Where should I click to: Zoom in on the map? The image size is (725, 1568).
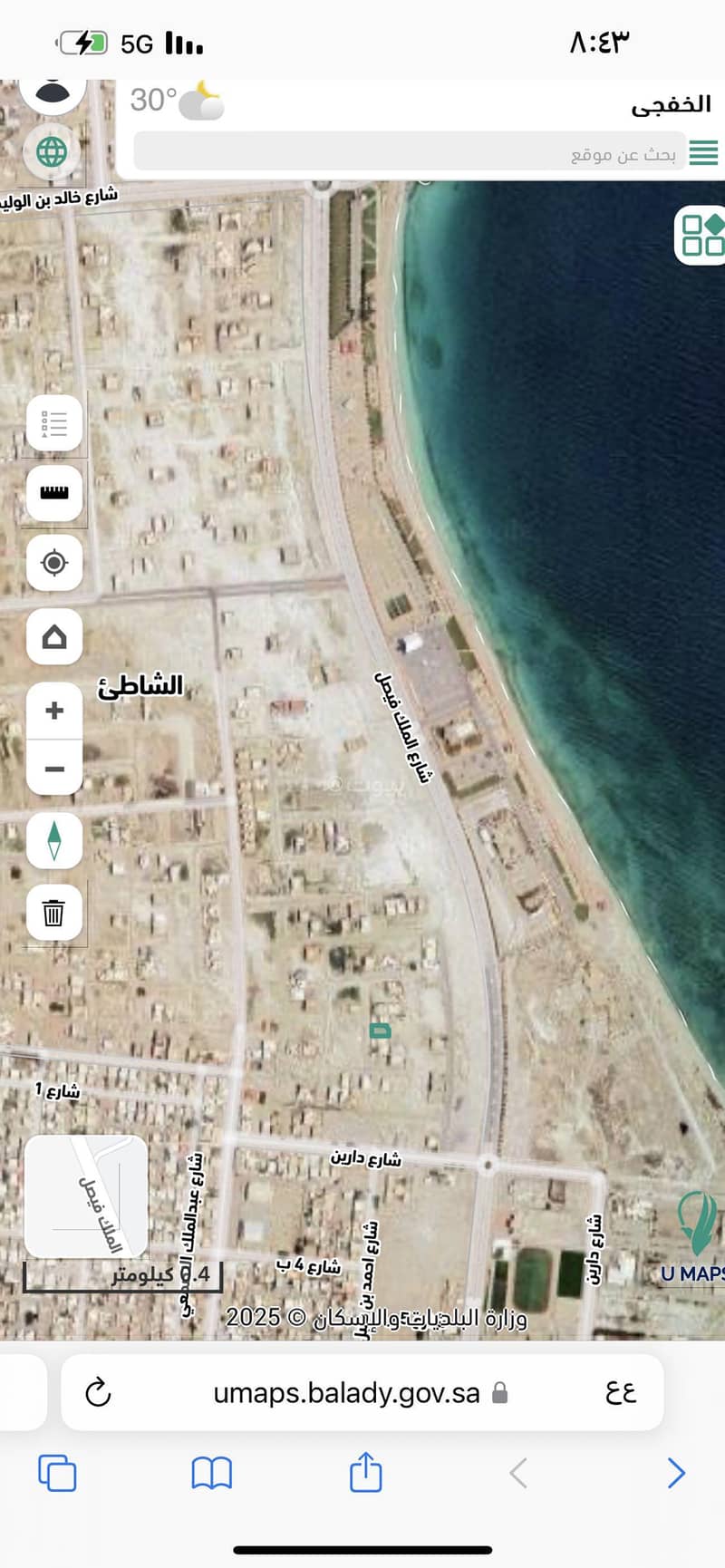point(54,711)
